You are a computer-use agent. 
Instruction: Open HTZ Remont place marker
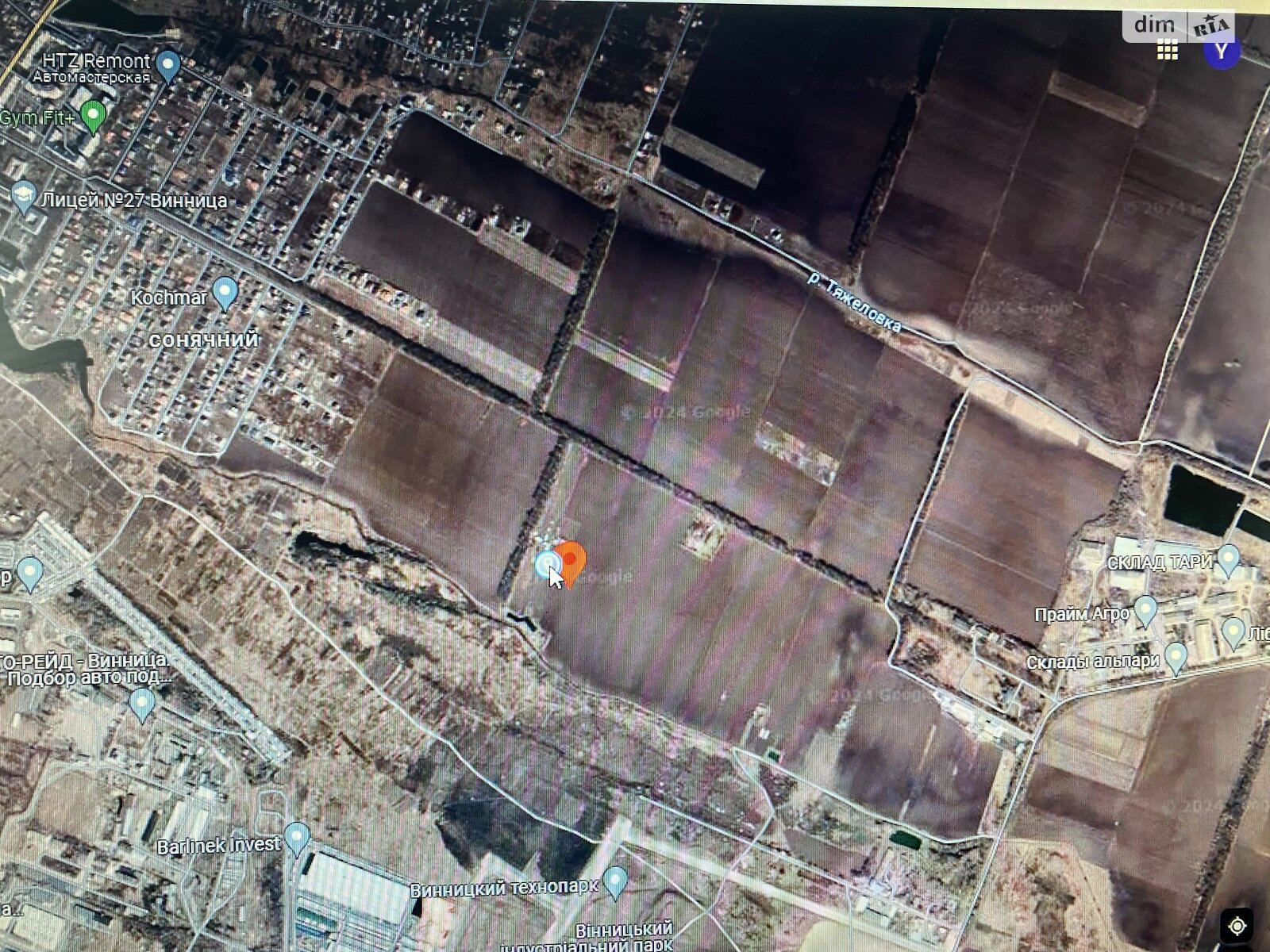coord(168,65)
